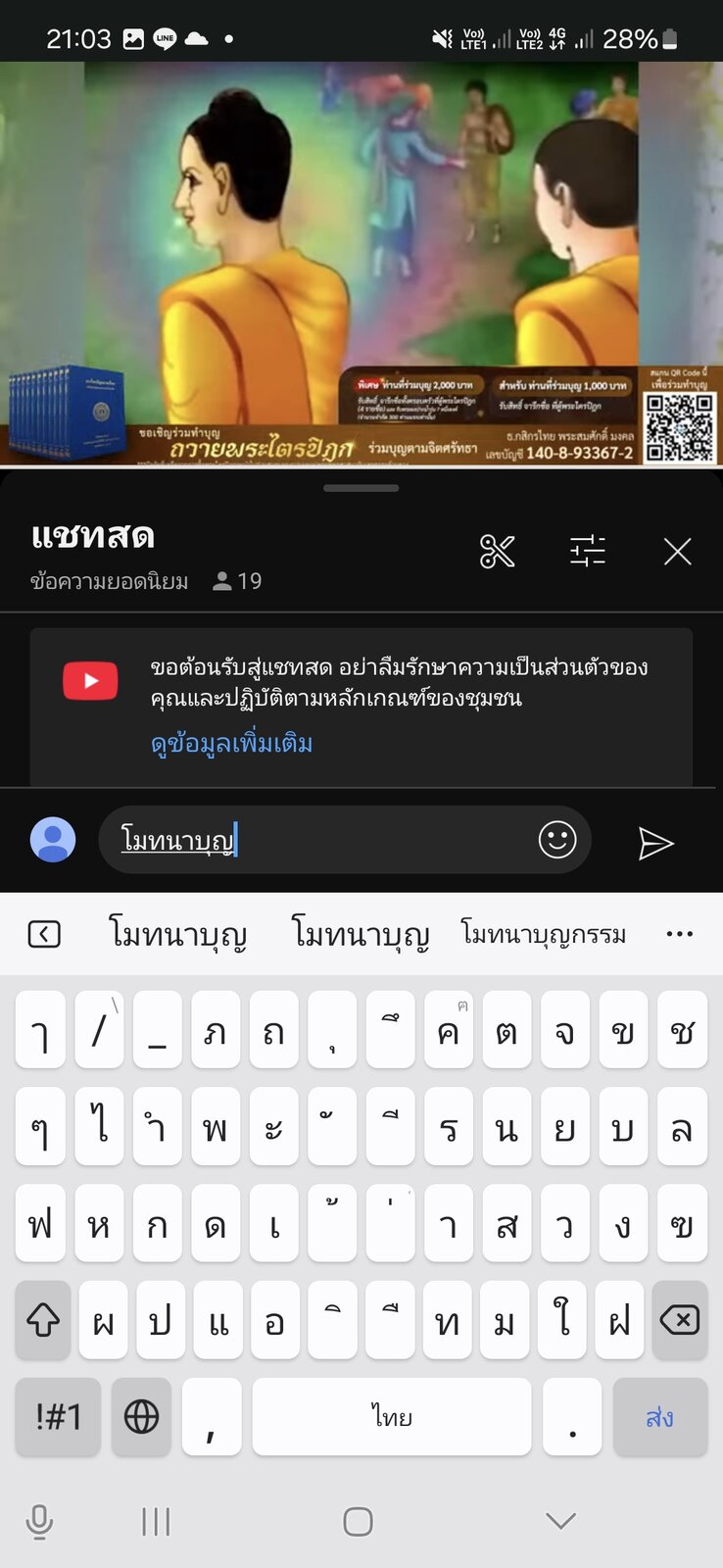
Task: Tap the video player to show controls
Action: 361,263
